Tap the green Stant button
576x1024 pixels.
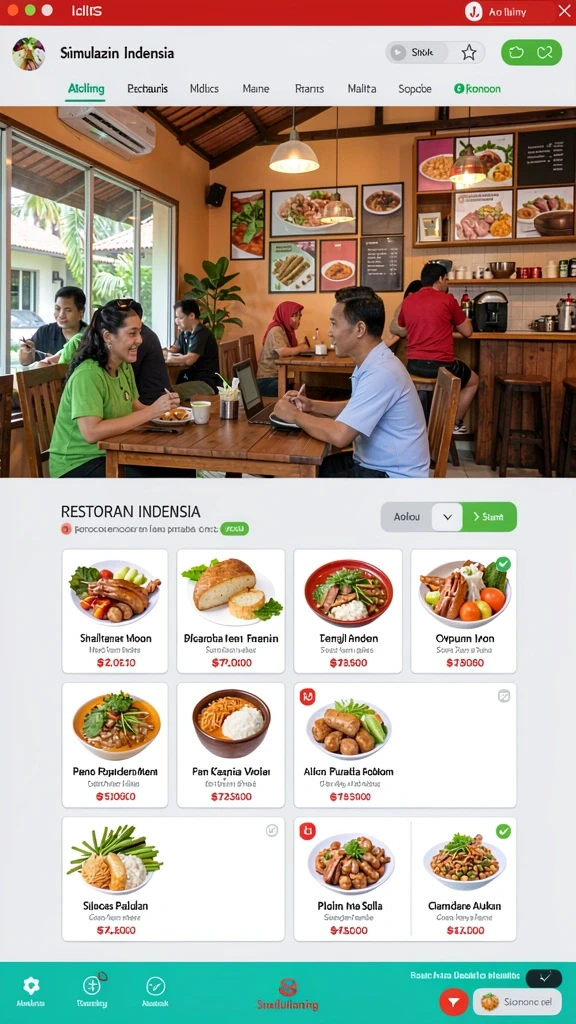[x=490, y=517]
